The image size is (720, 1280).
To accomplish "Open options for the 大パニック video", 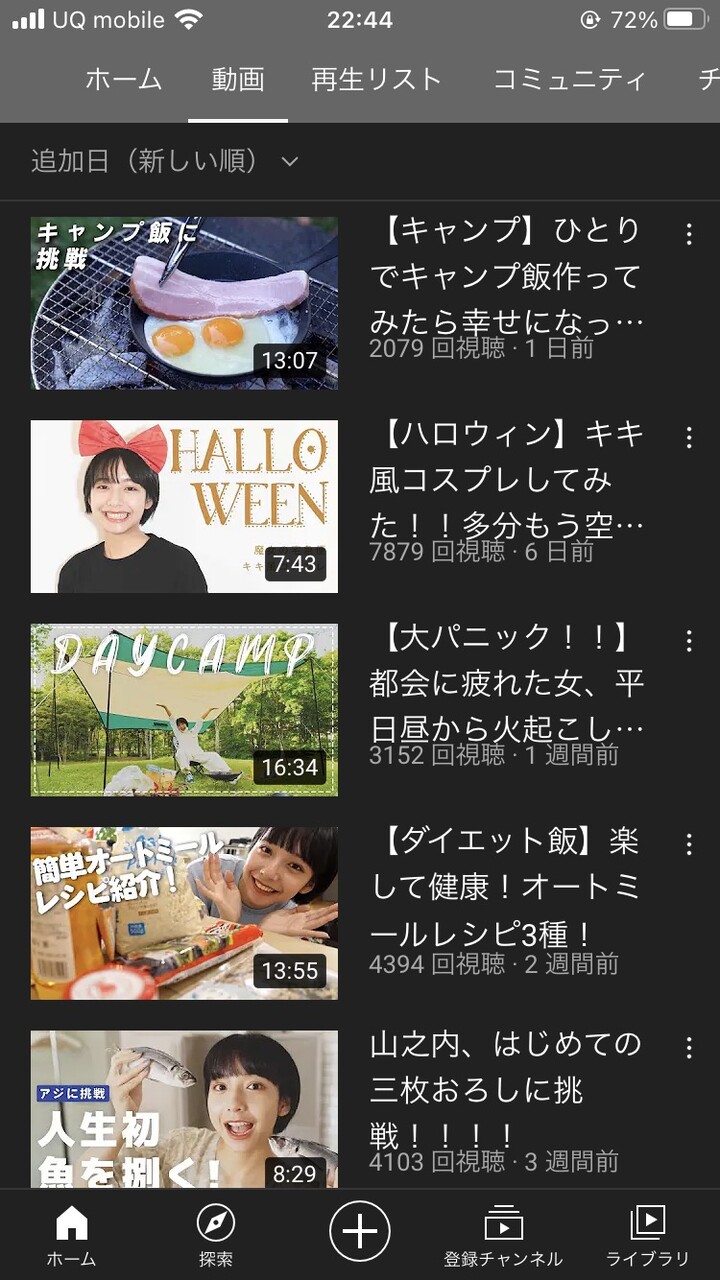I will tap(688, 641).
